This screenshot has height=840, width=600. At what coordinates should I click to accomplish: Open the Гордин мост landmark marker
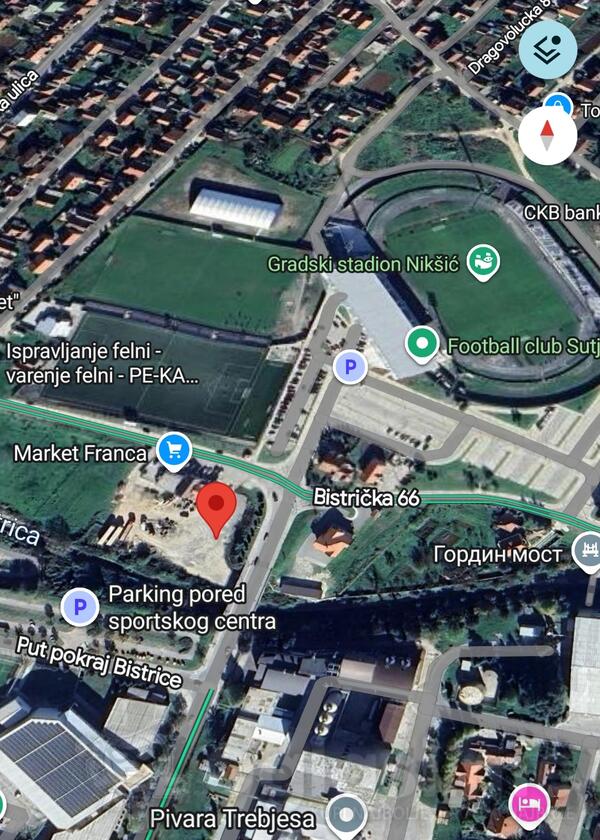click(x=586, y=551)
